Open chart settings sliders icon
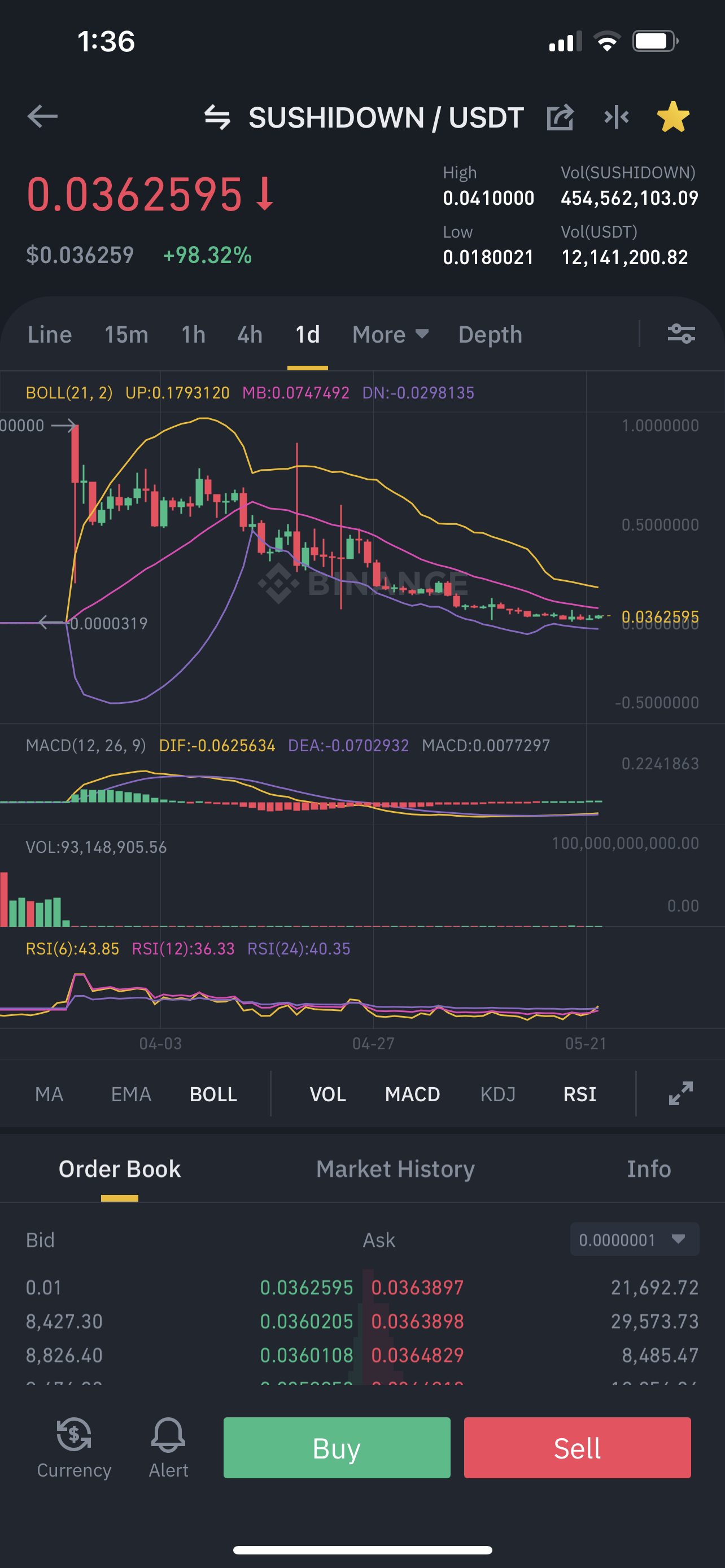Viewport: 725px width, 1568px height. tap(681, 334)
